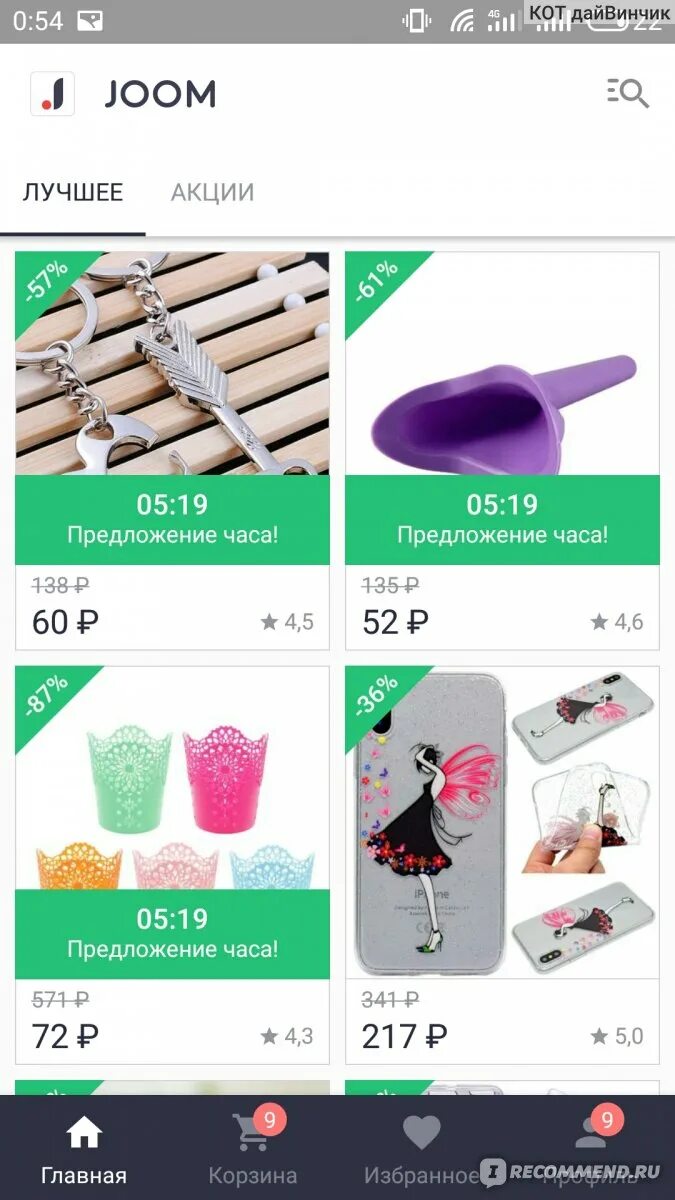Viewport: 675px width, 1200px height.
Task: Select the Лучшее tab
Action: (x=73, y=192)
